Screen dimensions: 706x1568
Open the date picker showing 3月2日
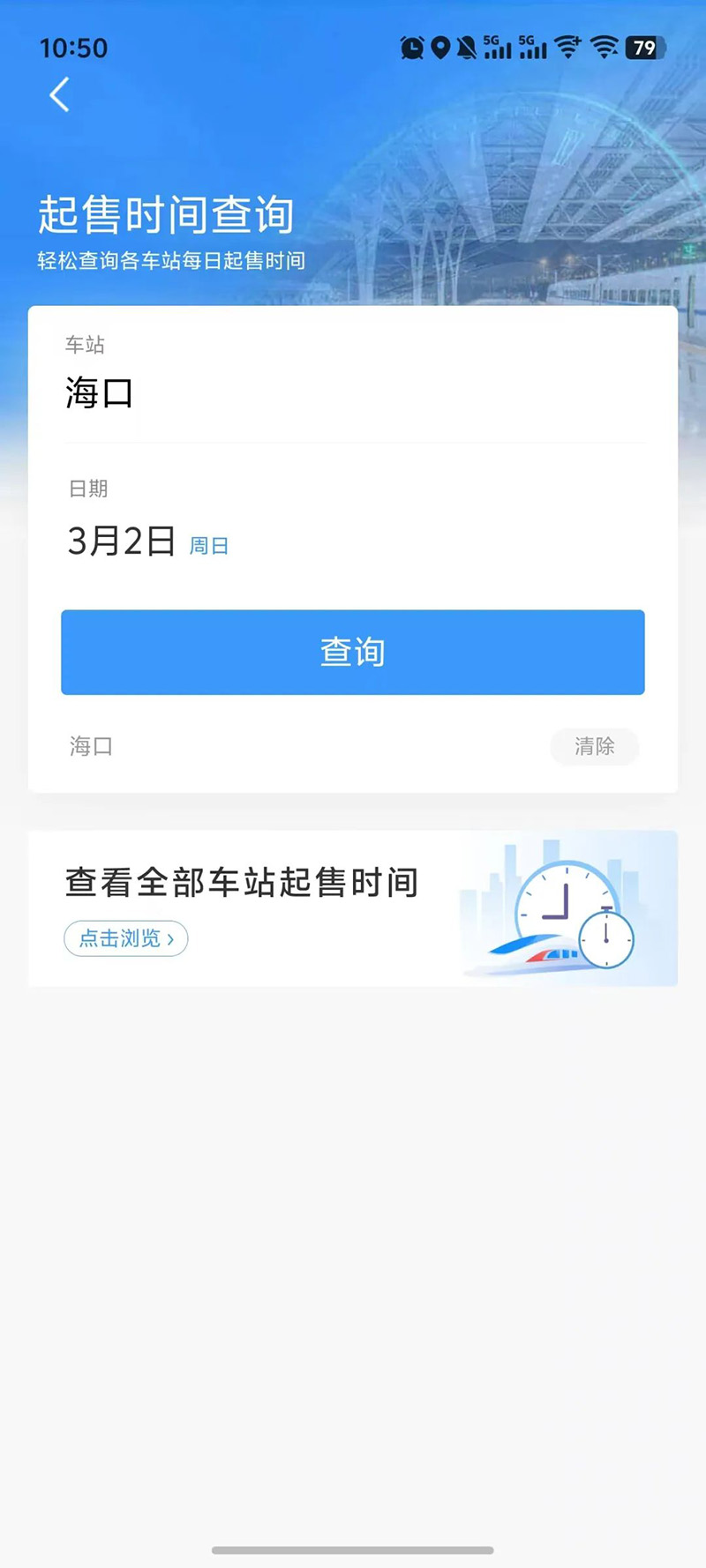click(x=122, y=541)
